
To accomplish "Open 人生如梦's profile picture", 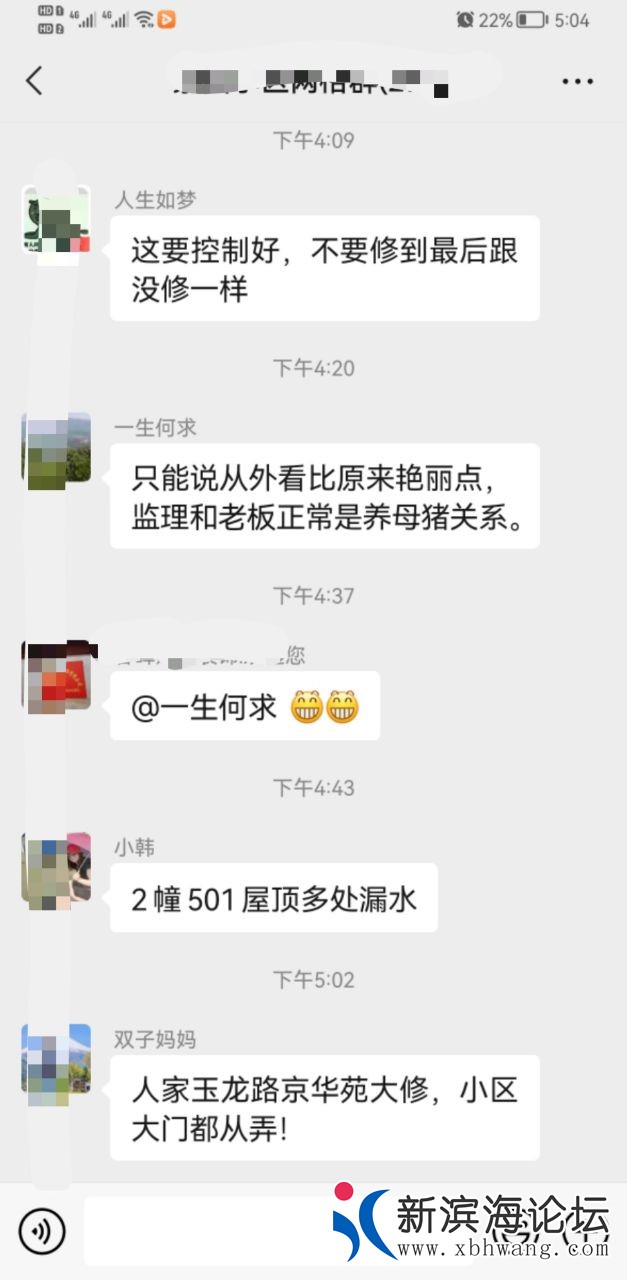I will point(56,220).
